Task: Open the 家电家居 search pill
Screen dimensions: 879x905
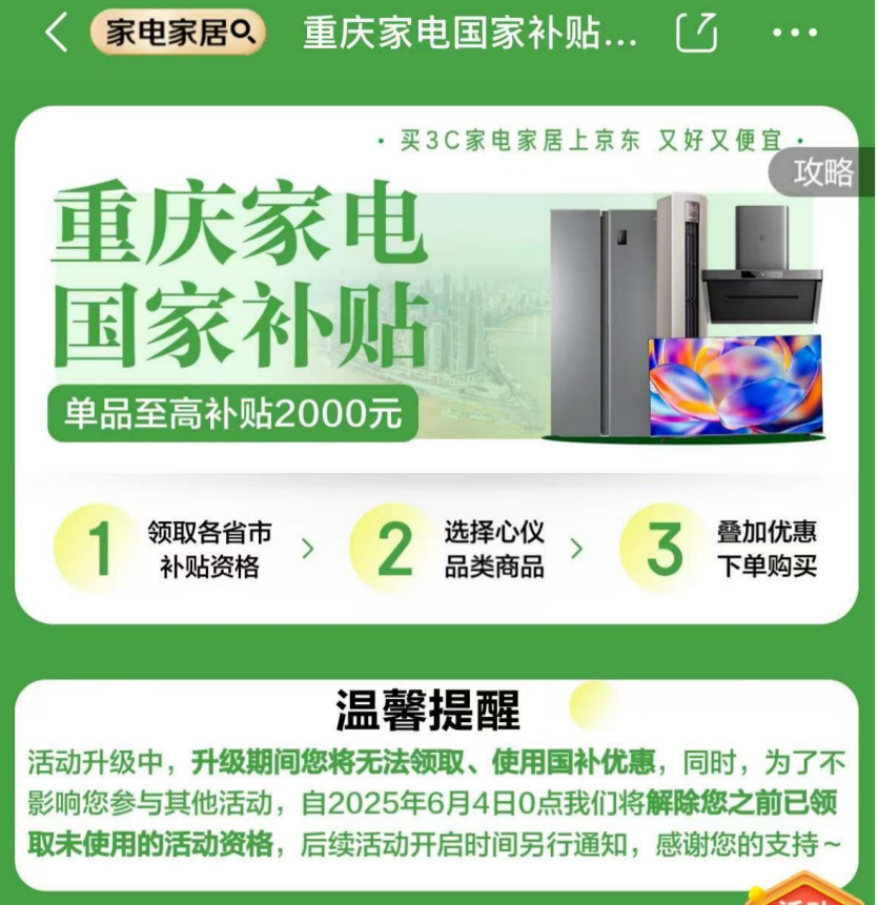Action: (x=178, y=33)
